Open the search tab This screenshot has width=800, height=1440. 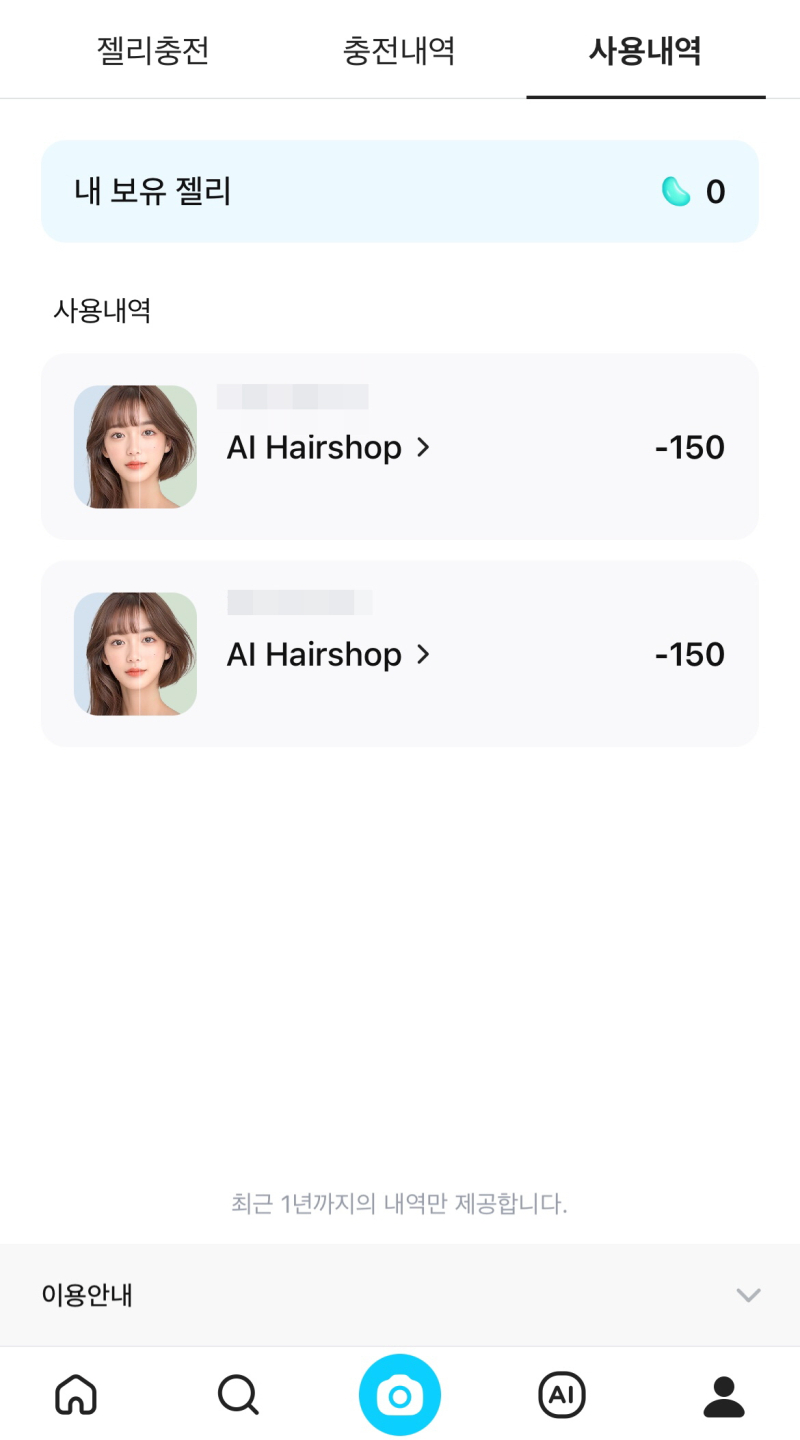tap(238, 1394)
